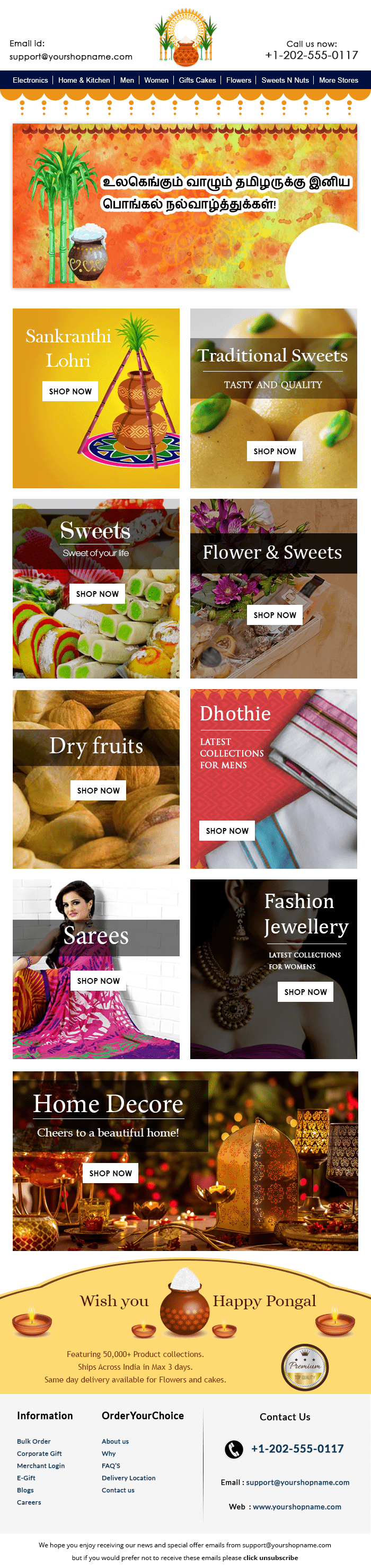Open the Electronics category

pos(30,81)
